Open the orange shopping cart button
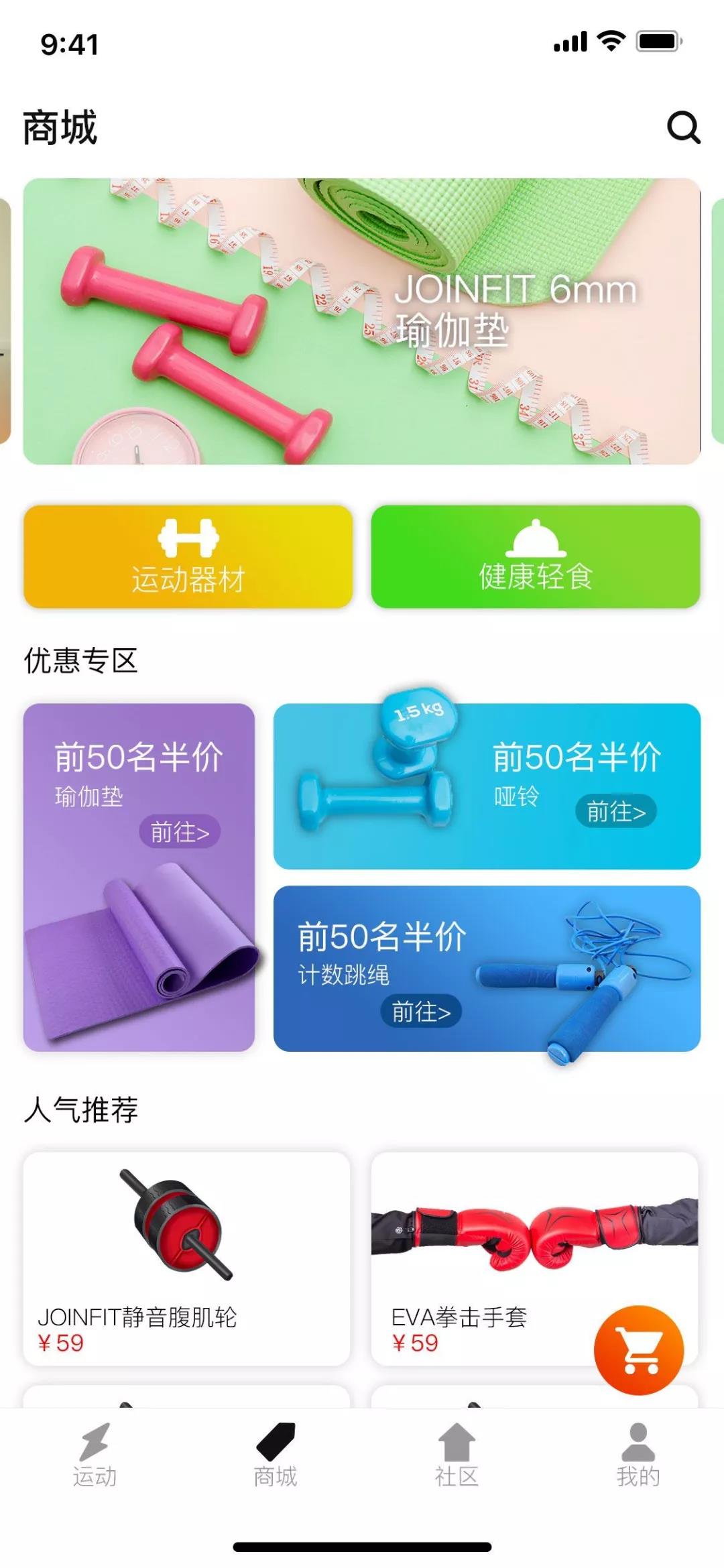Image resolution: width=724 pixels, height=1568 pixels. pos(638,1350)
